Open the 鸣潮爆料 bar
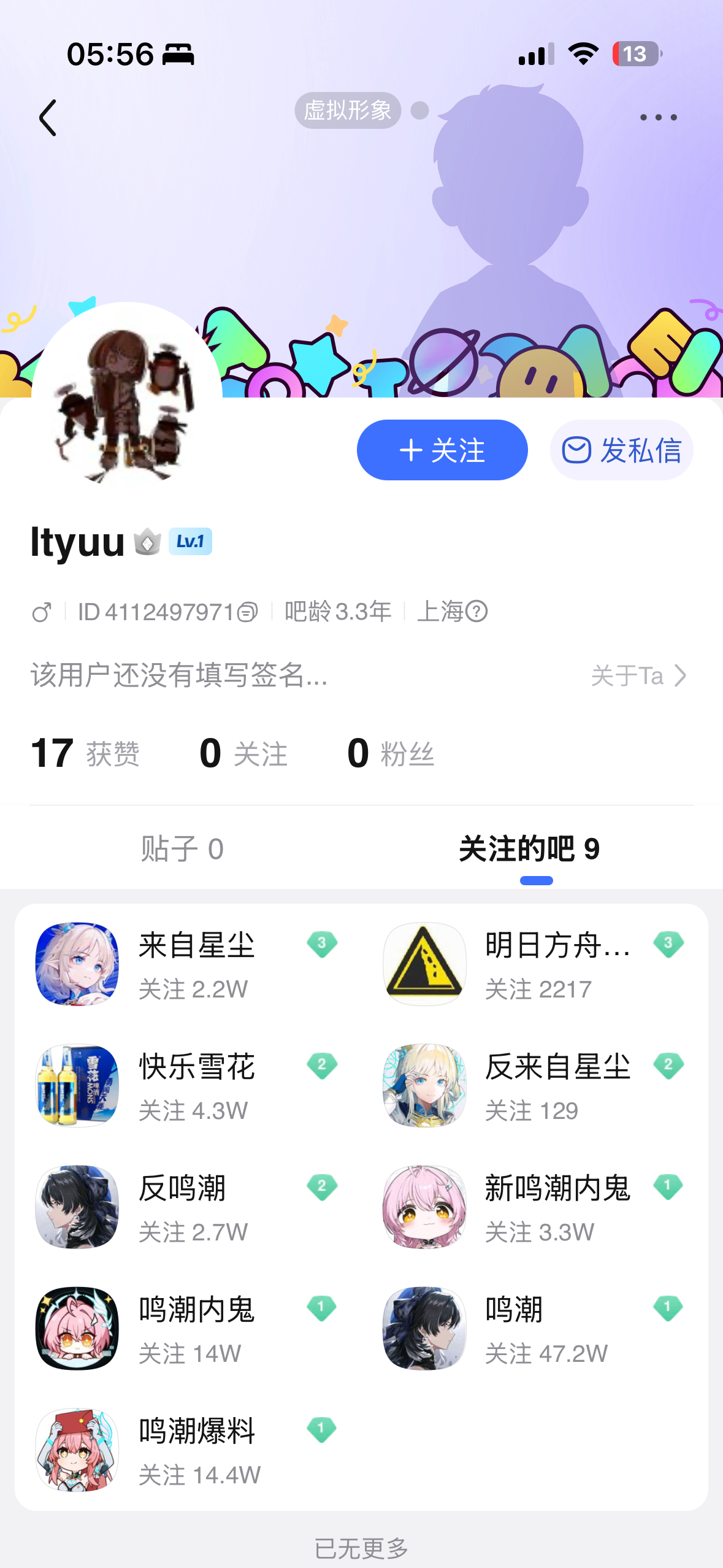Screen dimensions: 723x1568 pyautogui.click(x=188, y=1450)
